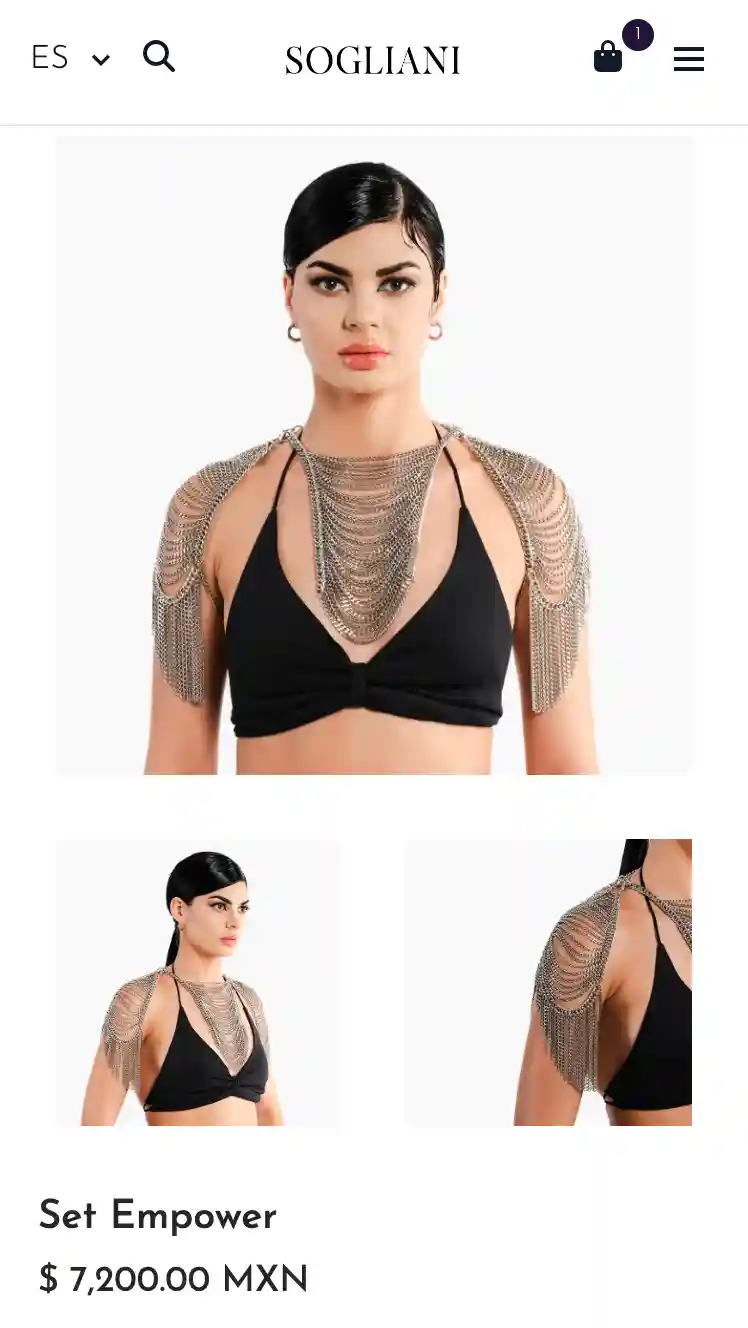Open the ES language dropdown
This screenshot has height=1328, width=748.
[x=70, y=59]
